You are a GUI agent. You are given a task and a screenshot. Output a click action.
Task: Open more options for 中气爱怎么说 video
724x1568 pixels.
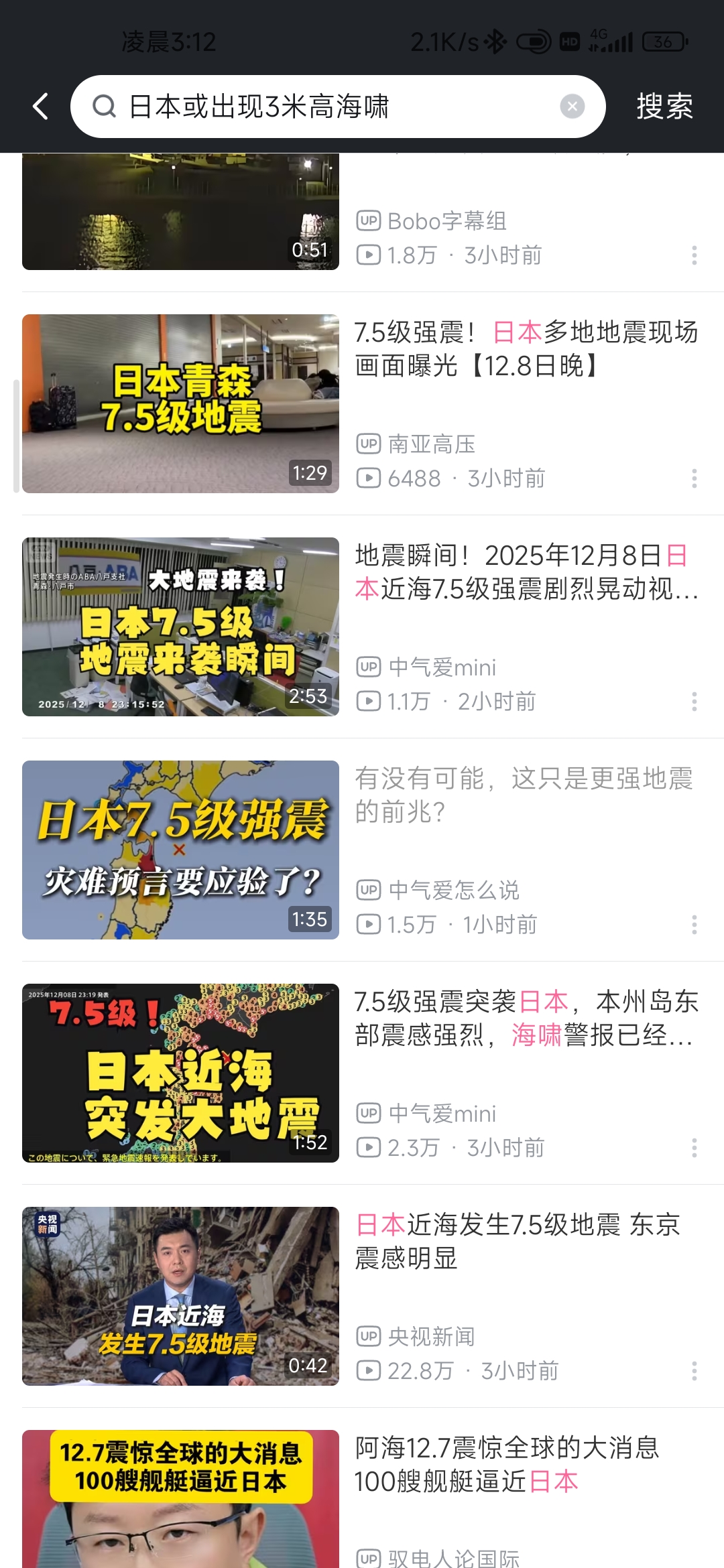(x=694, y=925)
